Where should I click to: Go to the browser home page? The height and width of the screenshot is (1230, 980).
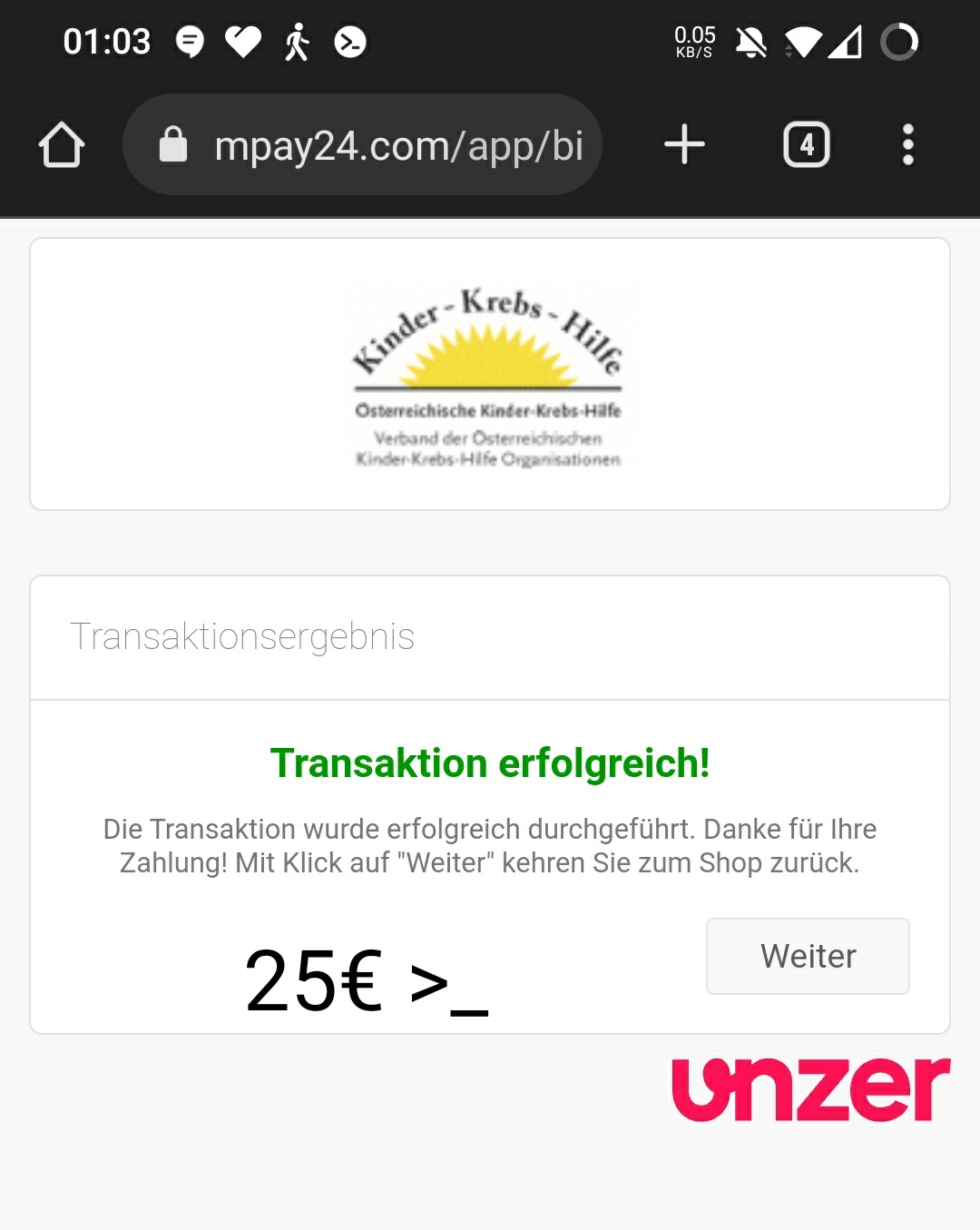tap(62, 145)
